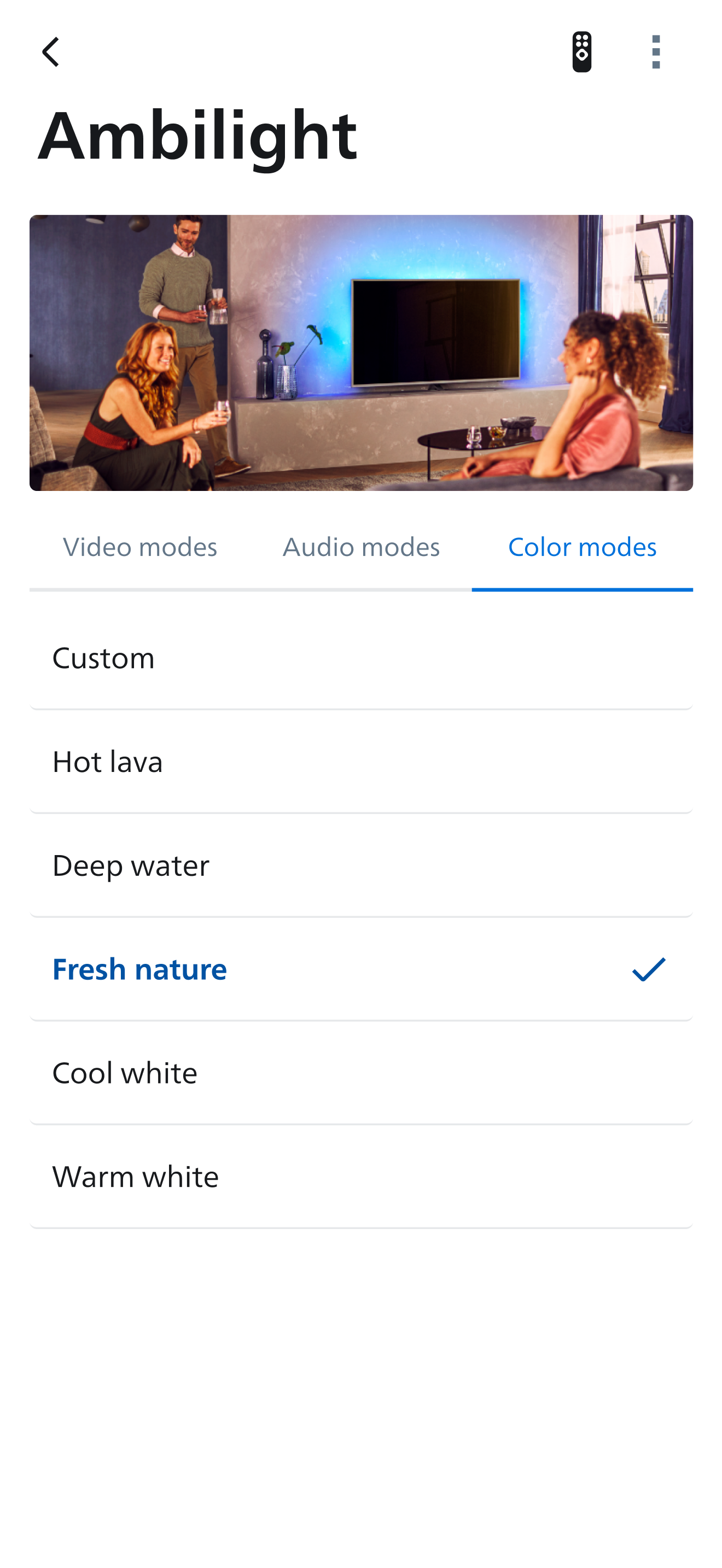Pick the Warm white setting

(x=361, y=1176)
